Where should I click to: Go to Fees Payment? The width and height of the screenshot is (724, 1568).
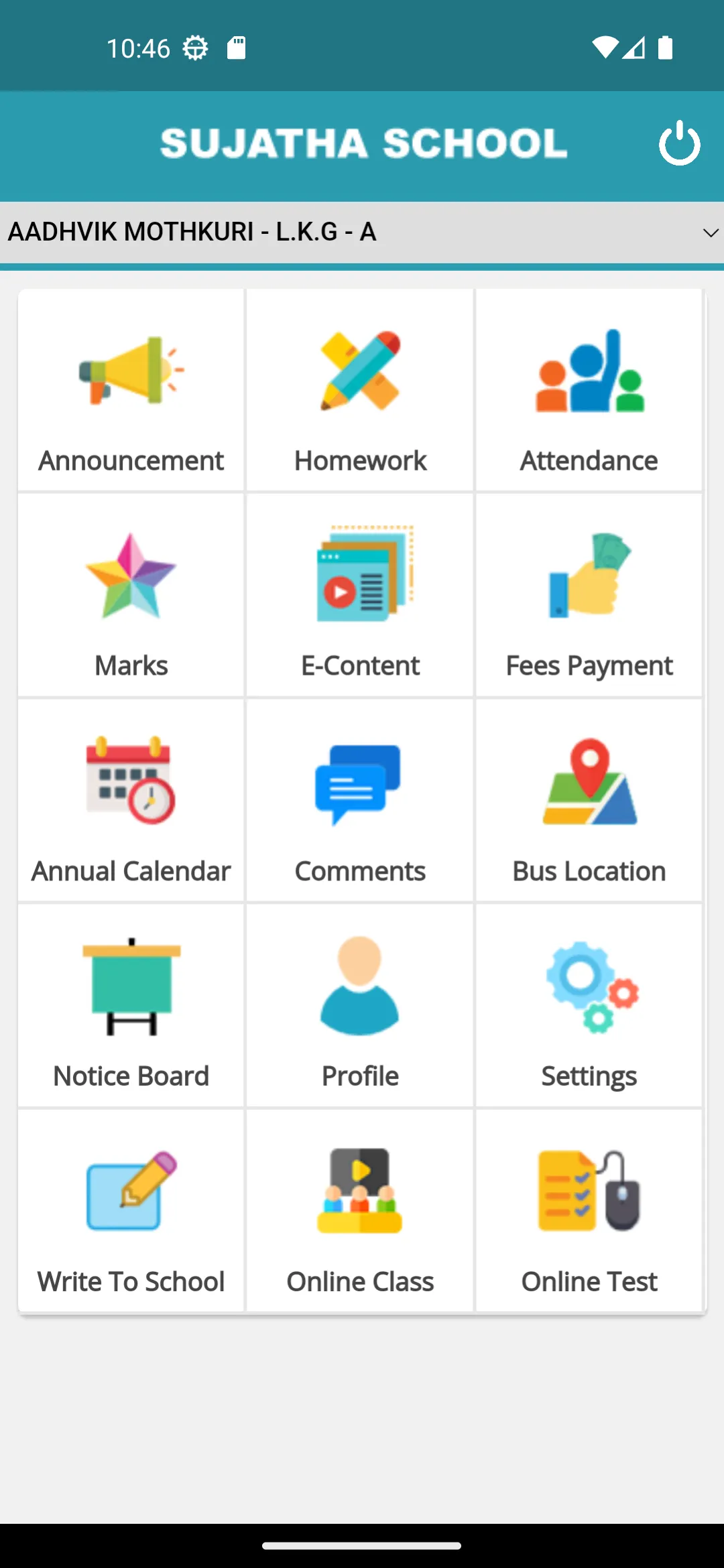[x=589, y=596]
